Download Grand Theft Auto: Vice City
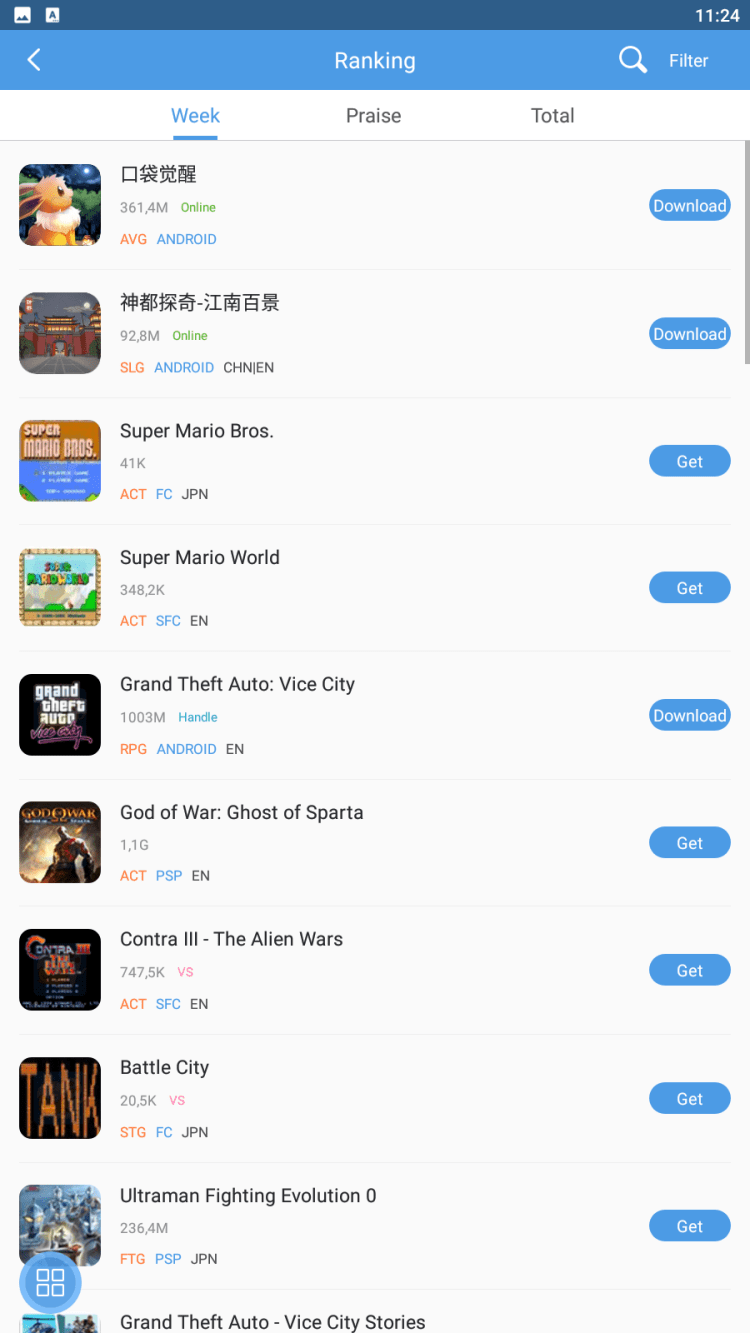Image resolution: width=750 pixels, height=1333 pixels. (689, 716)
